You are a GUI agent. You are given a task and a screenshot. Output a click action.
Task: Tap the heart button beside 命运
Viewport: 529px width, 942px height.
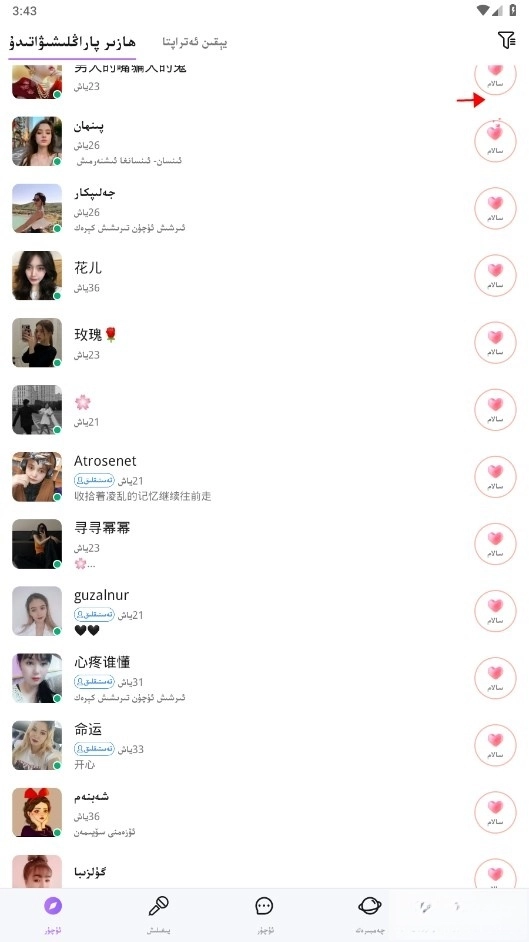click(x=495, y=746)
